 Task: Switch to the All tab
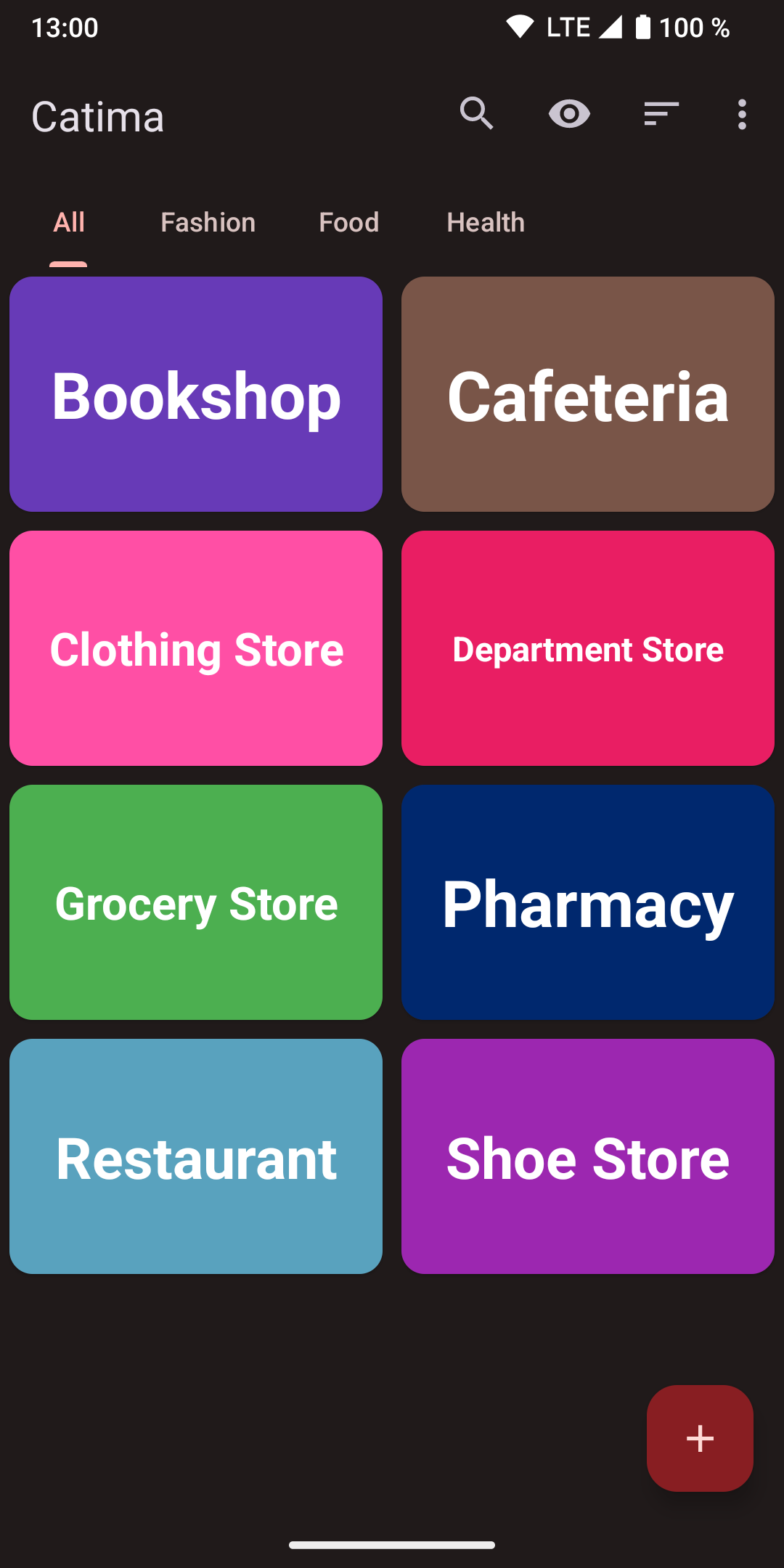69,222
